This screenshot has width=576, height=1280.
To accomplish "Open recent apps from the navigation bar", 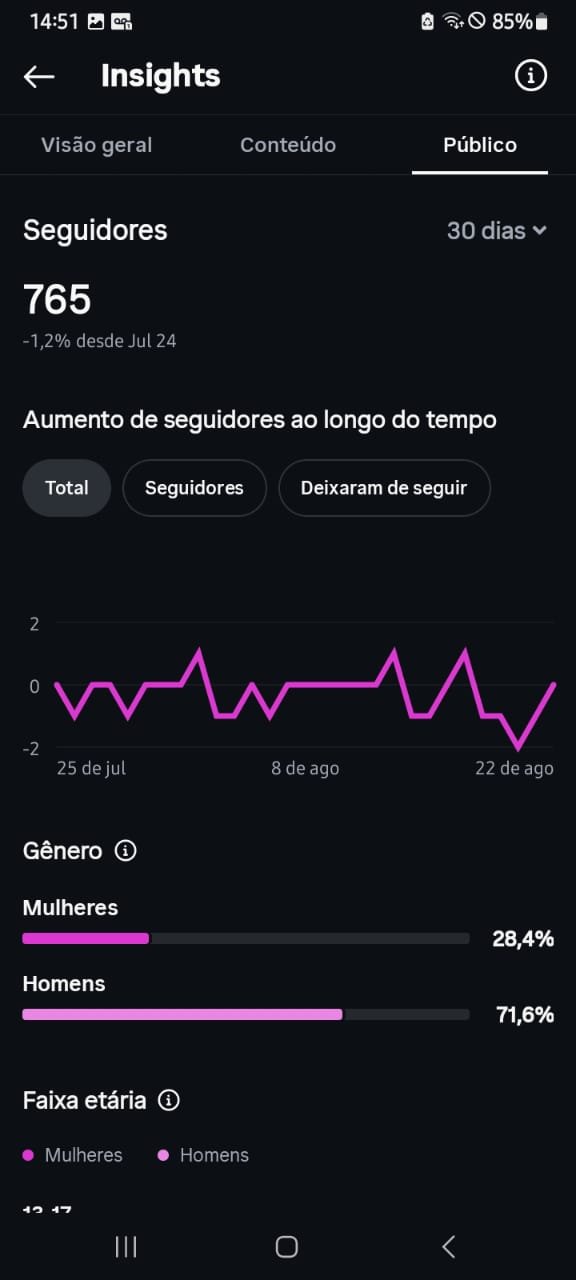I will point(126,1246).
